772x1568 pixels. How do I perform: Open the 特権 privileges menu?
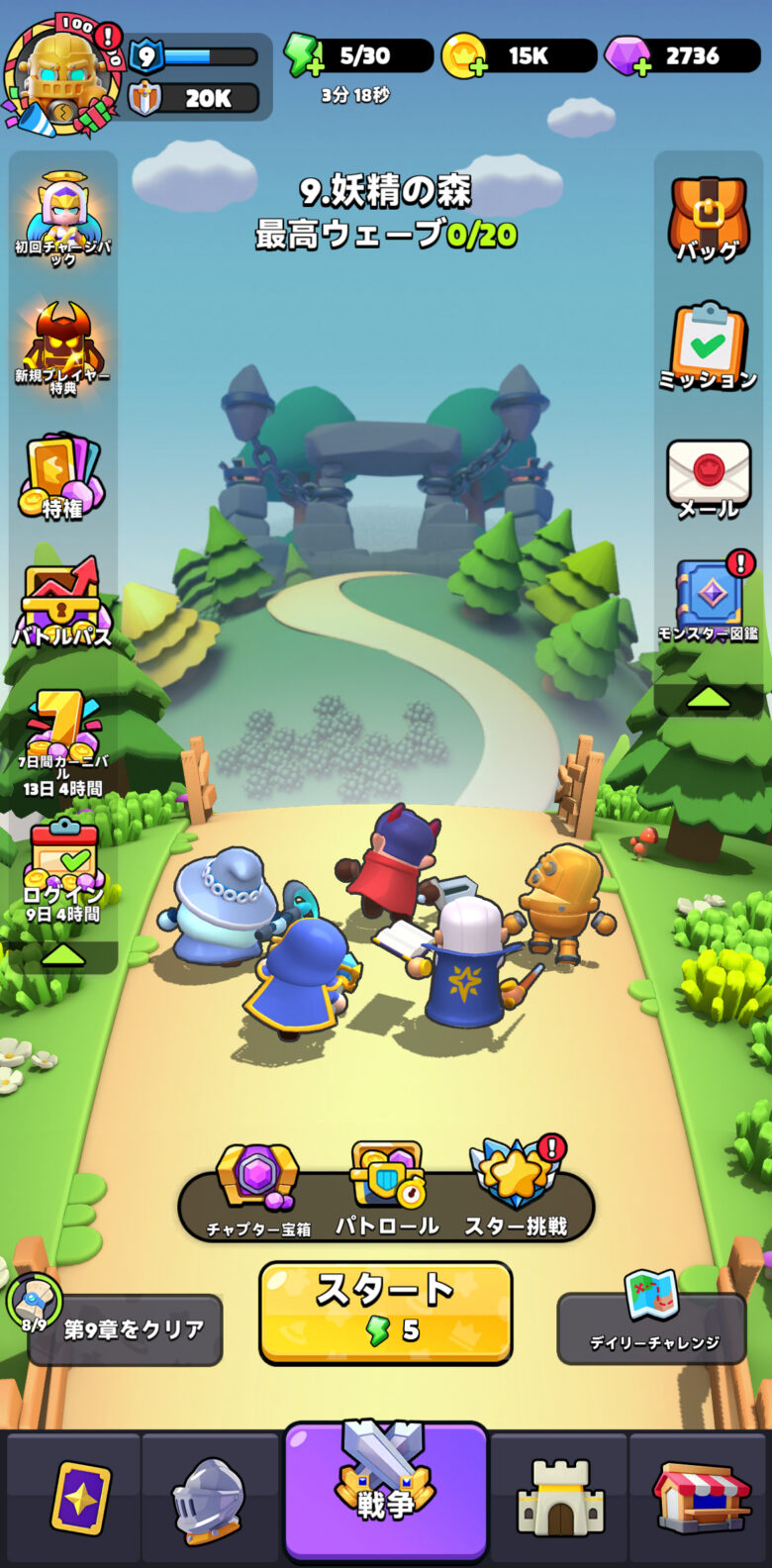pos(62,475)
